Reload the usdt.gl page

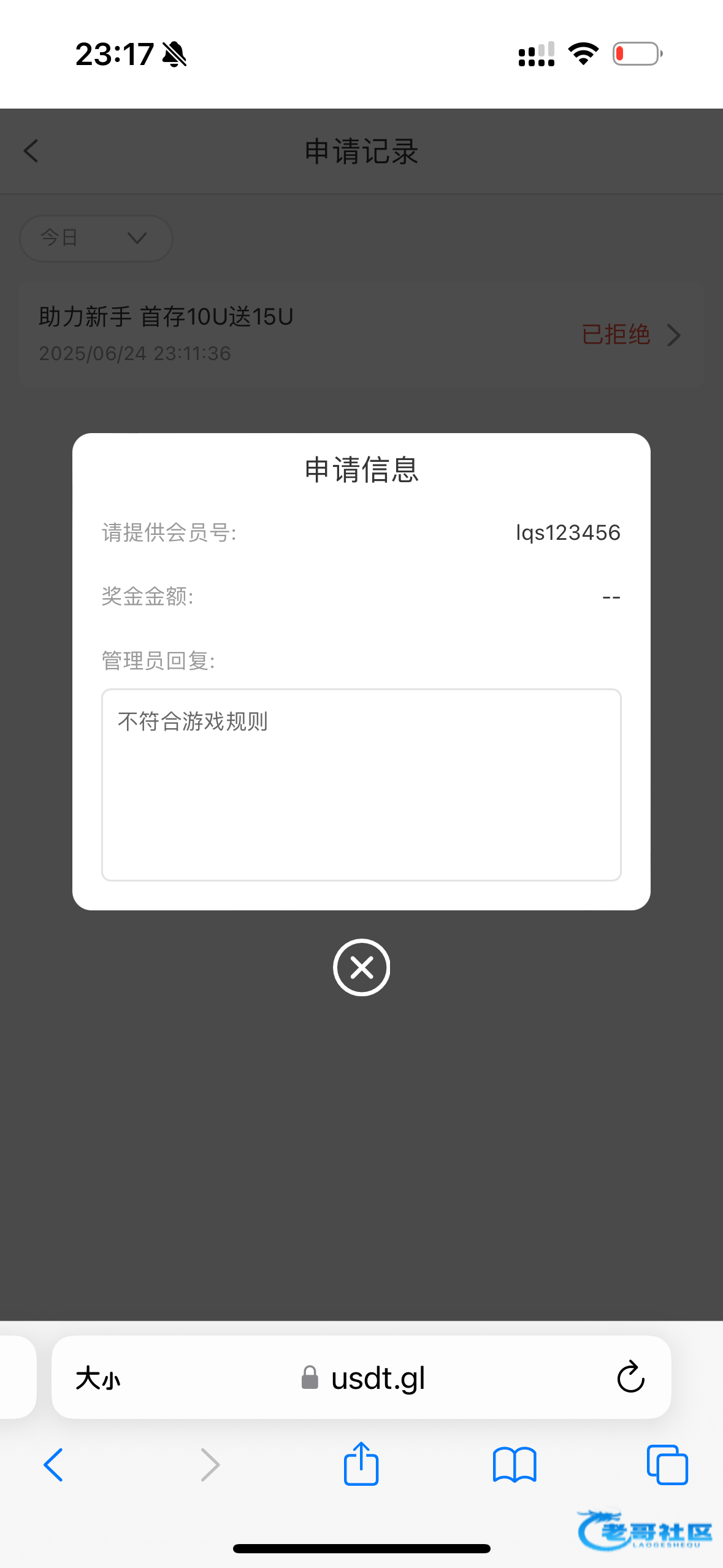630,1378
